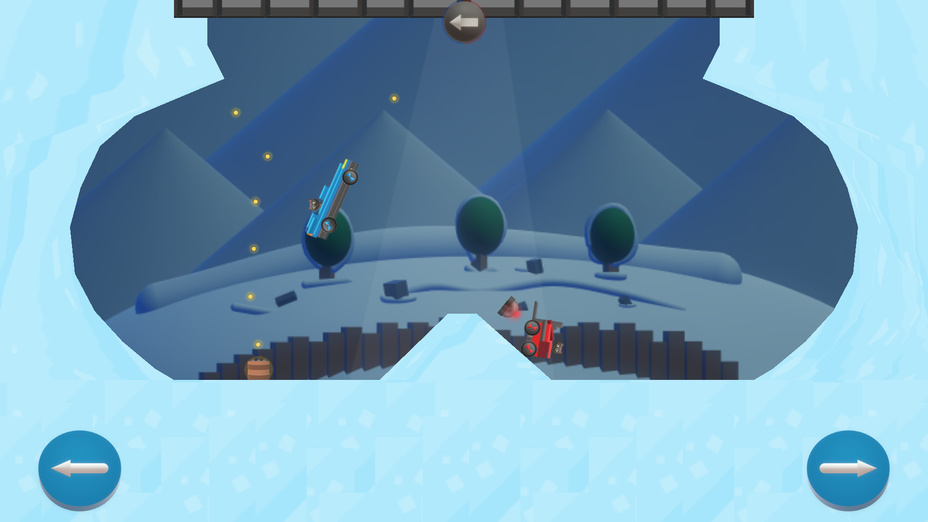The height and width of the screenshot is (522, 928).
Task: Drive the car with the right arrow button
Action: click(x=847, y=468)
